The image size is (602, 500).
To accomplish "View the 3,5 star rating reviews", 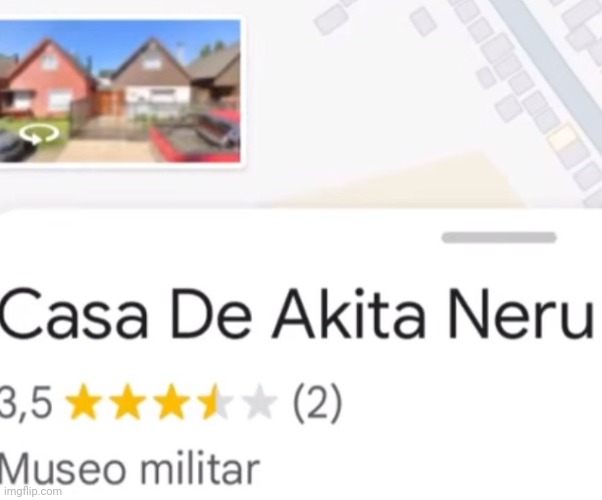I will coord(170,405).
